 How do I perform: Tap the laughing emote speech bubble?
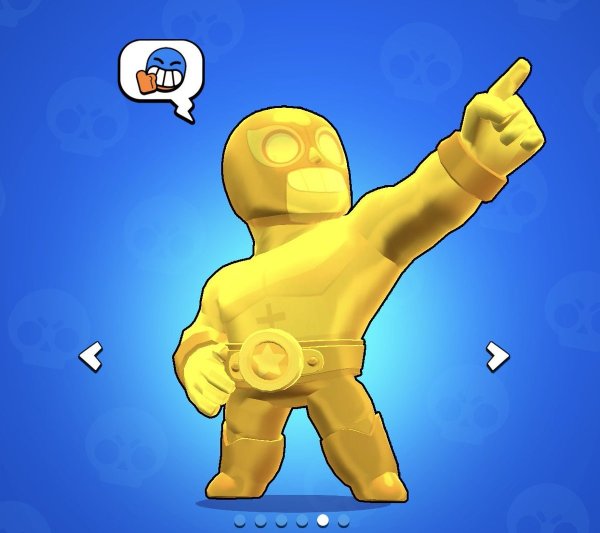pos(157,75)
